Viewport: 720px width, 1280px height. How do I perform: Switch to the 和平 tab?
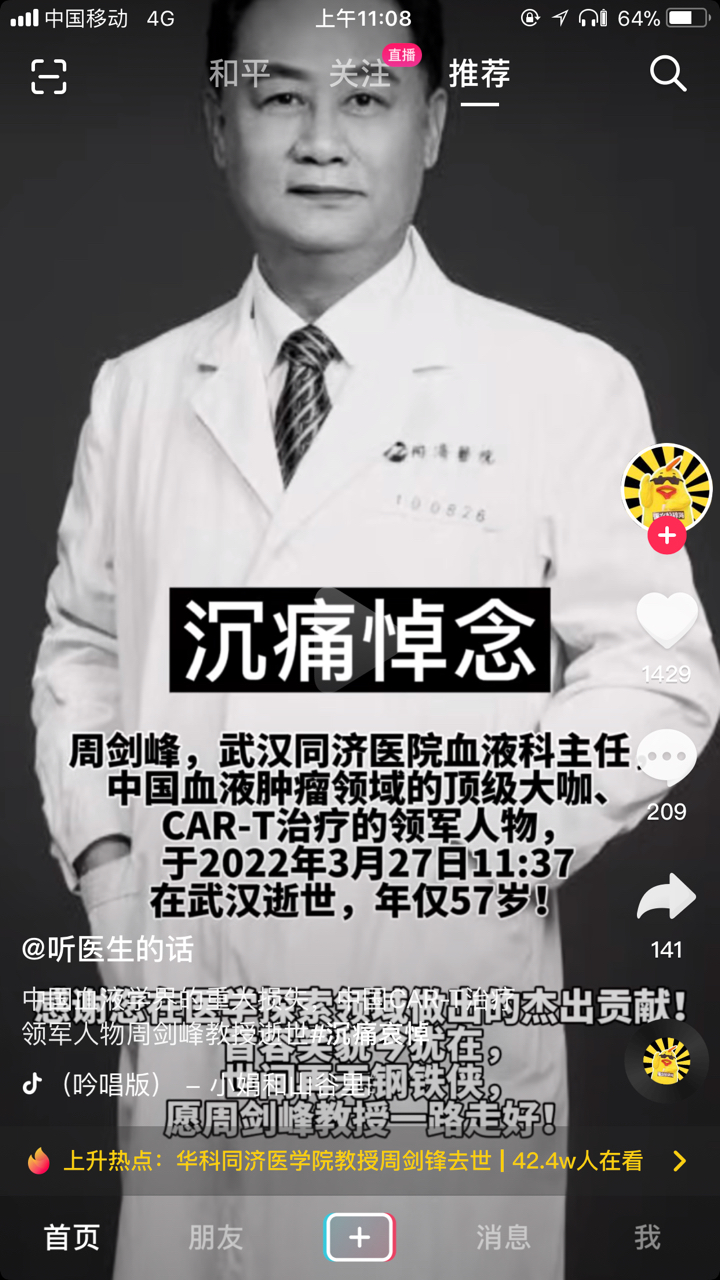point(239,74)
